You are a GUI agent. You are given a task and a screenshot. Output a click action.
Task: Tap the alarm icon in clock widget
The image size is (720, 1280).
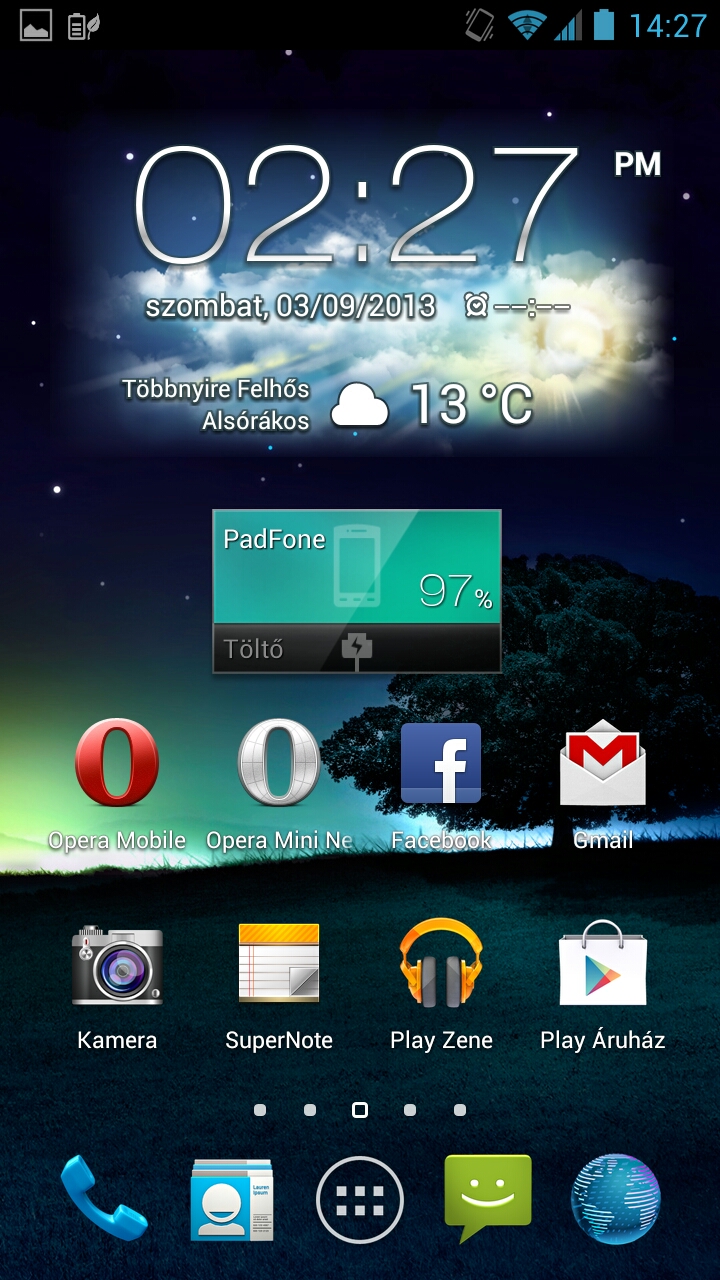click(477, 306)
